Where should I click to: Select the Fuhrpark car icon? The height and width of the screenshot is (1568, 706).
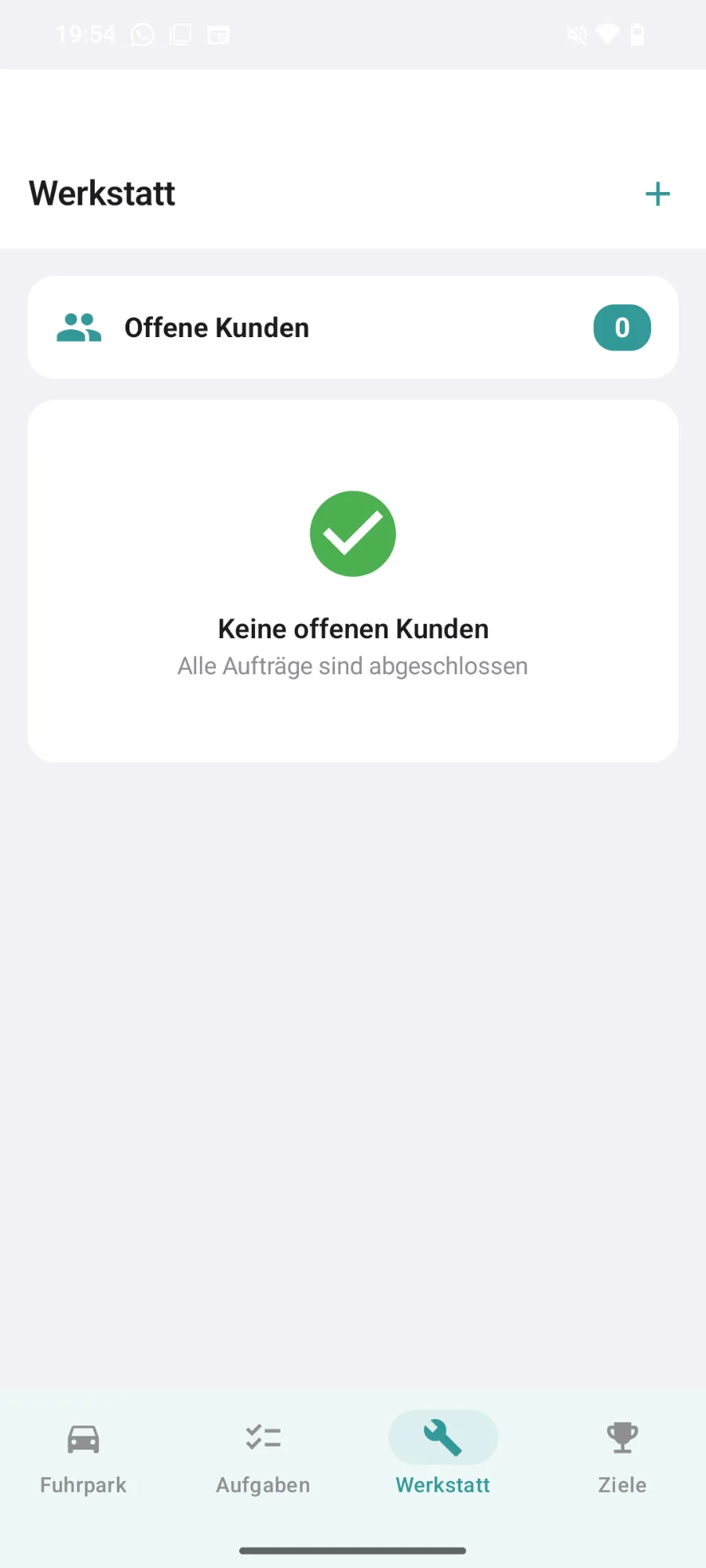point(82,1437)
